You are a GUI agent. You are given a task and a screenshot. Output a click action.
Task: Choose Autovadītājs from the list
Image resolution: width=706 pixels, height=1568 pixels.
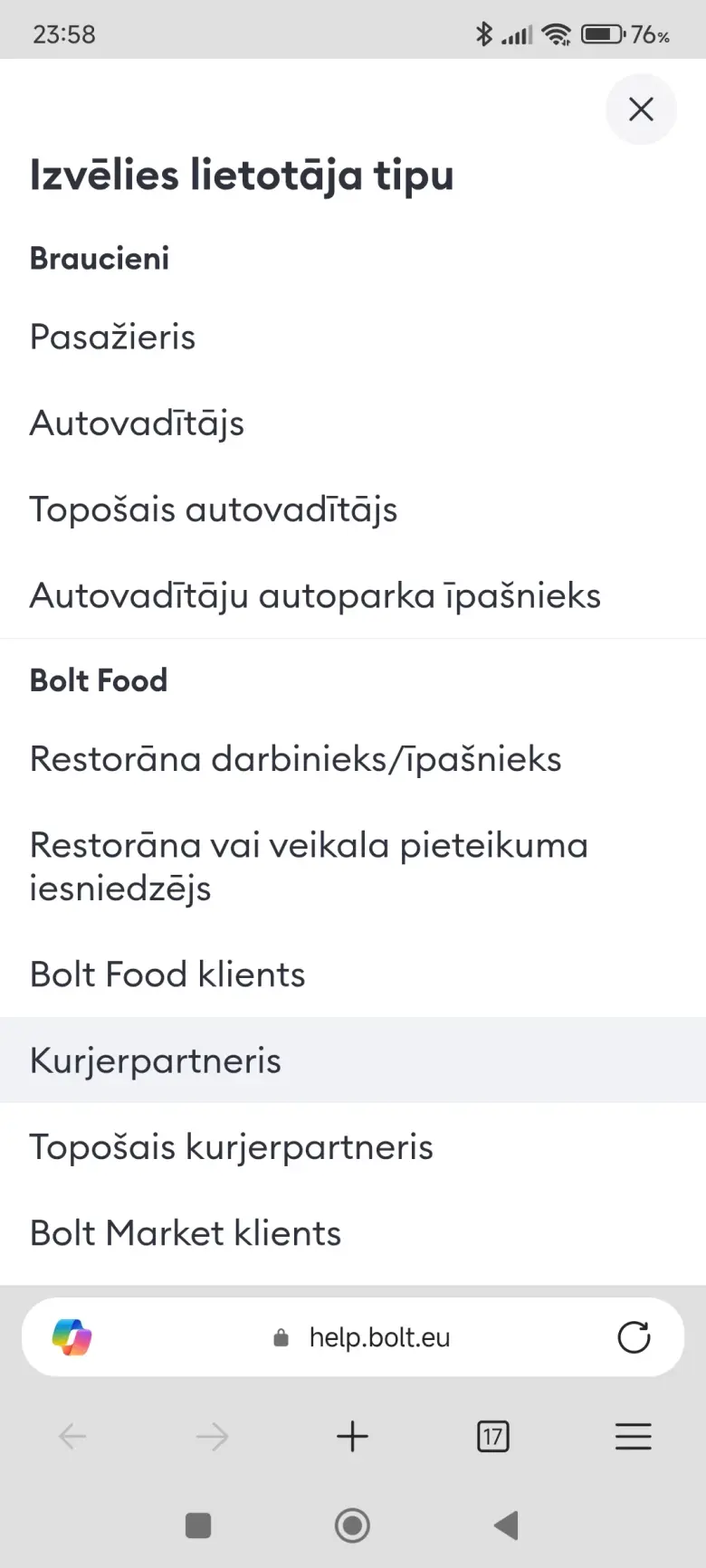point(353,423)
